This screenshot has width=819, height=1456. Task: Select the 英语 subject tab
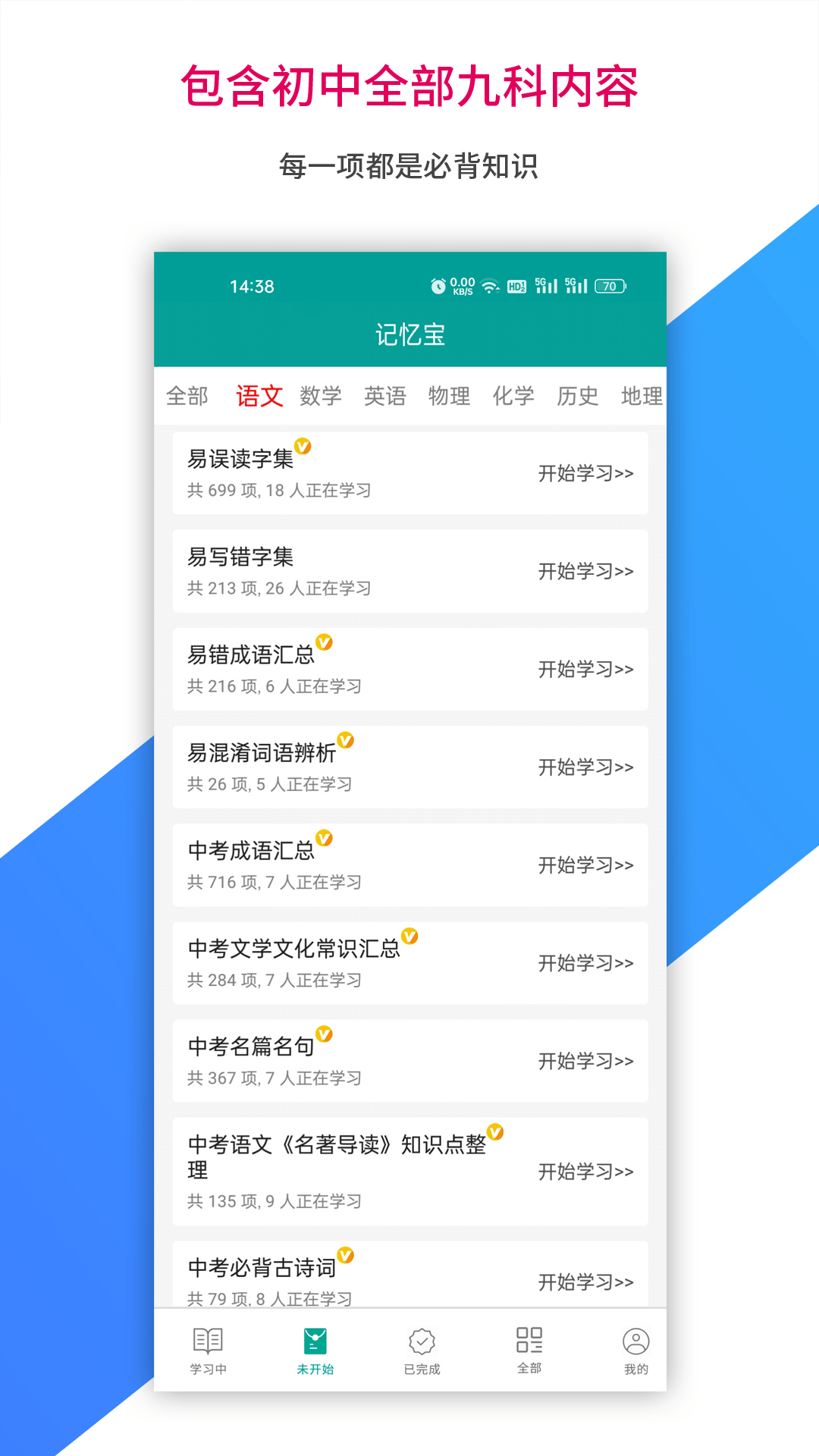pyautogui.click(x=385, y=395)
